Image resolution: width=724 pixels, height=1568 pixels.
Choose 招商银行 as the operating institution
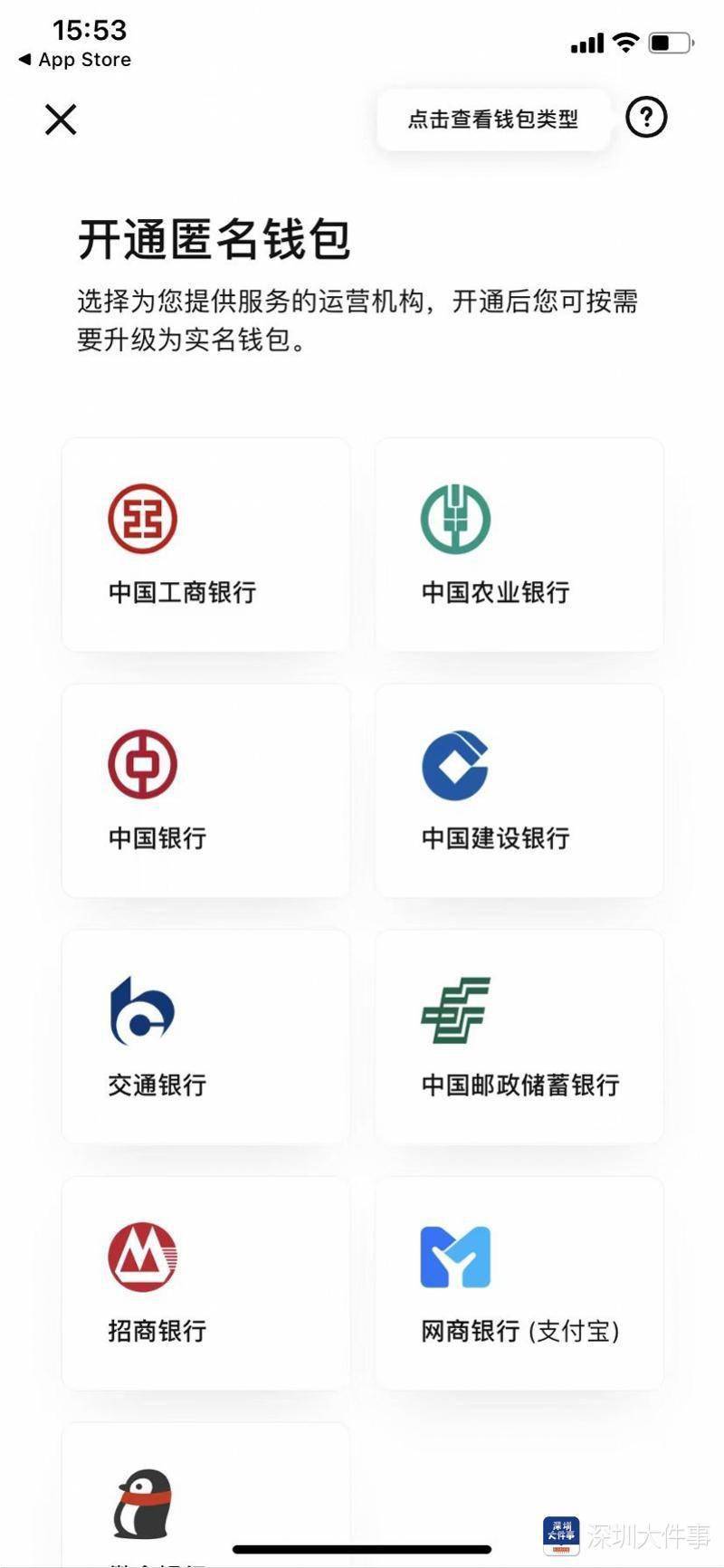pos(205,1281)
